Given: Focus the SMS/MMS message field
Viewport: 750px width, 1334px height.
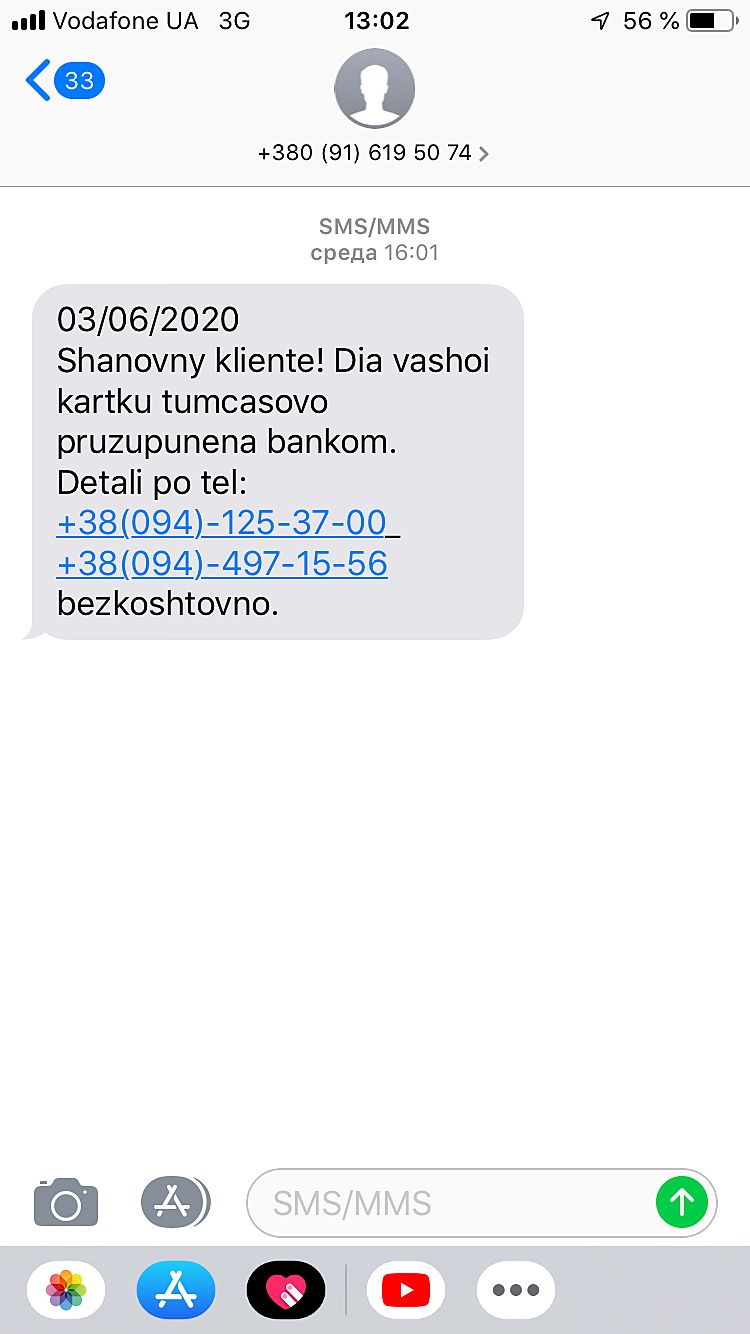Looking at the screenshot, I should pyautogui.click(x=450, y=1202).
